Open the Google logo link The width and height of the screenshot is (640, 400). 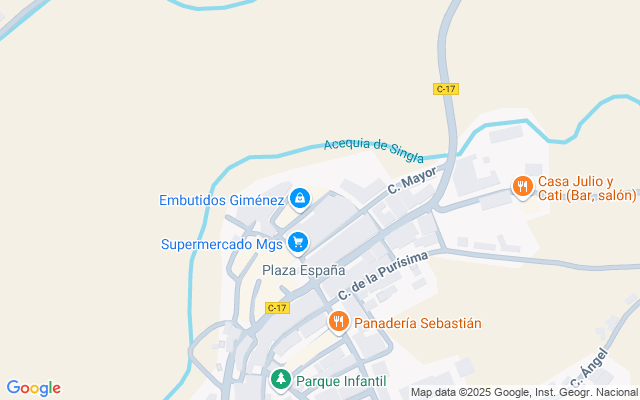pyautogui.click(x=33, y=388)
